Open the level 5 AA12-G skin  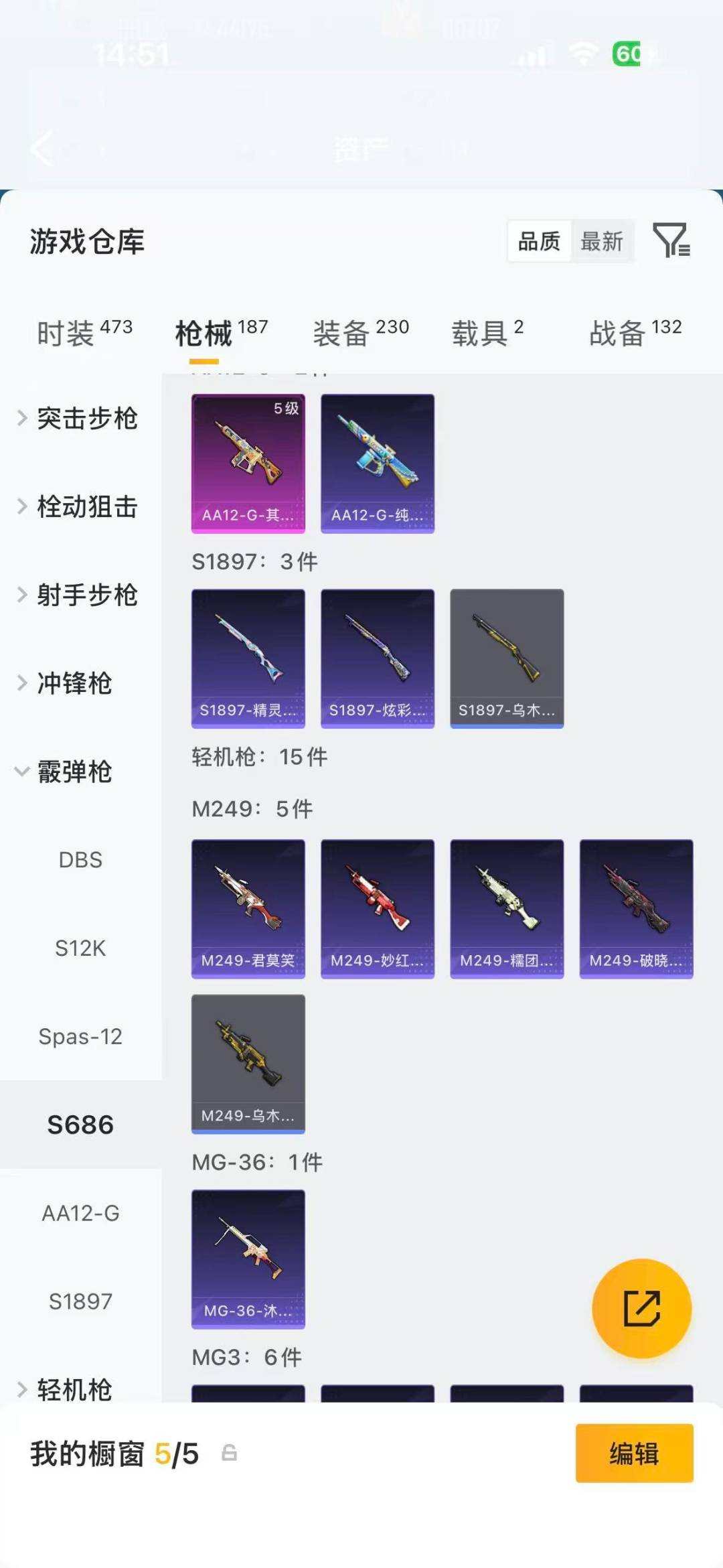pos(248,464)
